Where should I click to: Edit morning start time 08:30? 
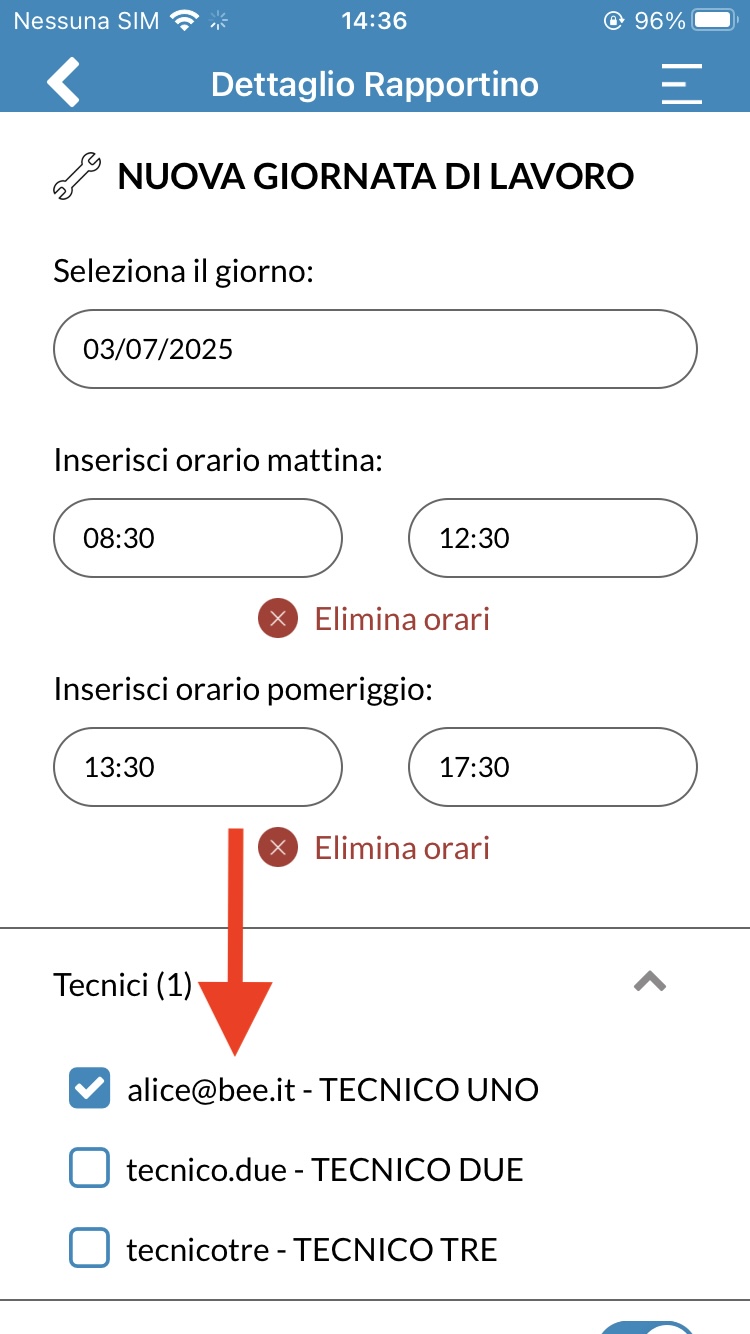click(x=198, y=539)
